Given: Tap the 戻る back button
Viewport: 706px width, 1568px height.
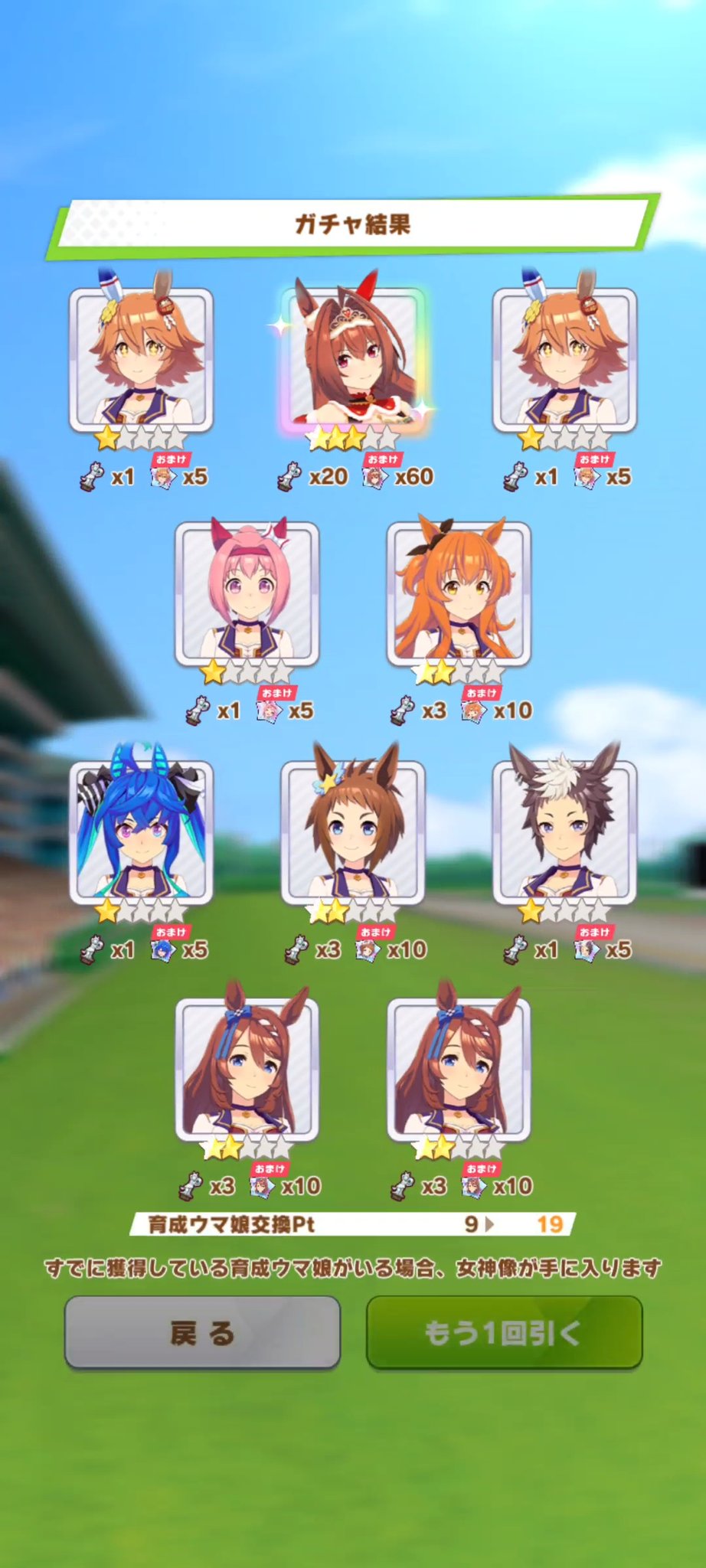Looking at the screenshot, I should (x=202, y=1333).
